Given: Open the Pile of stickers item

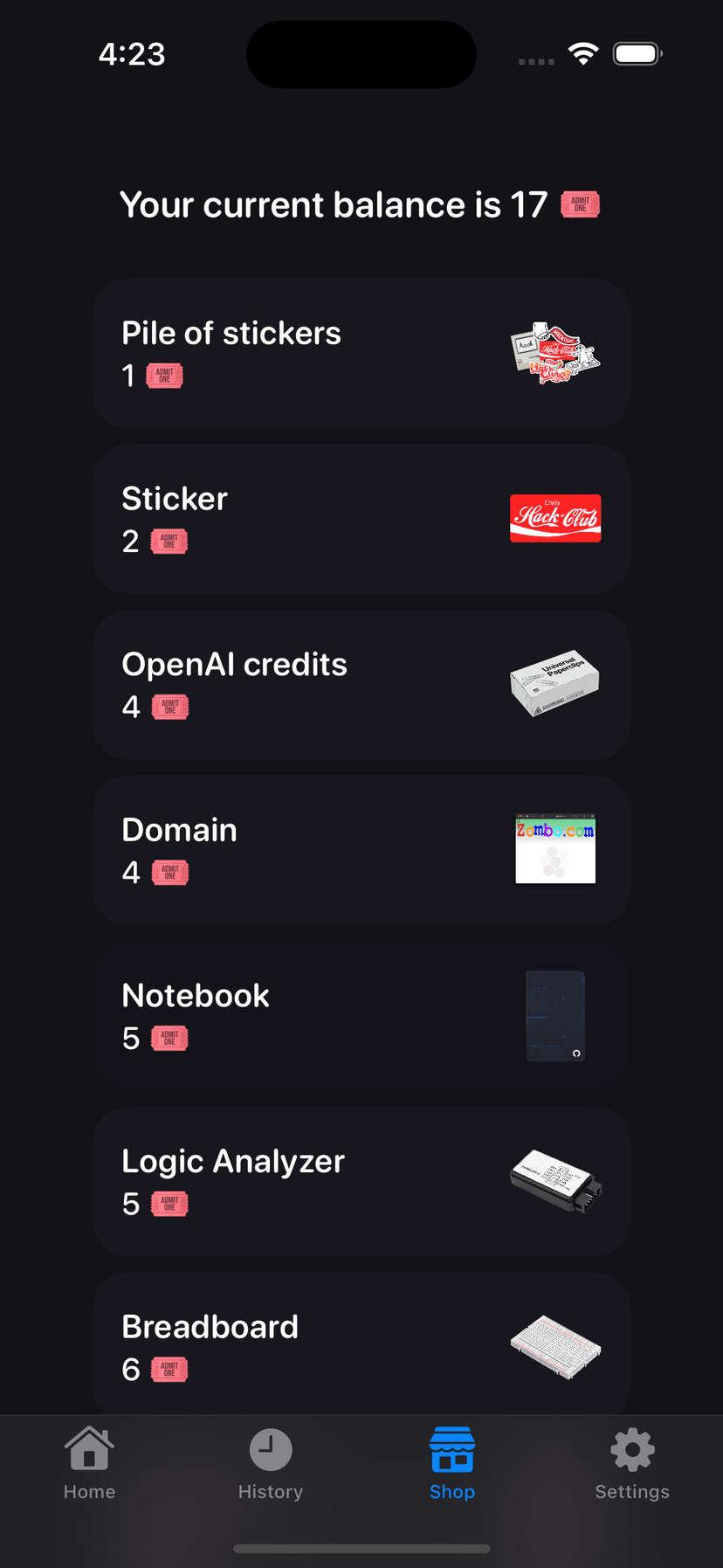Looking at the screenshot, I should [361, 354].
